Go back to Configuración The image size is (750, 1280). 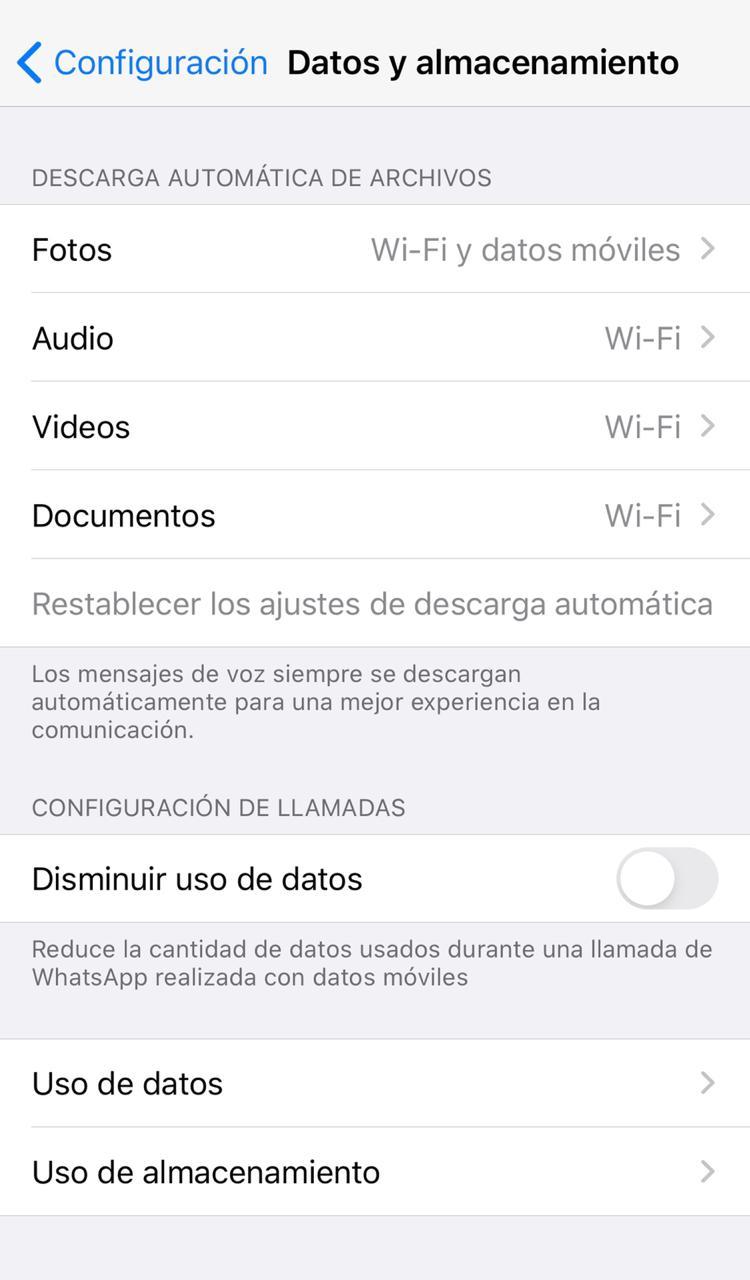(x=142, y=62)
